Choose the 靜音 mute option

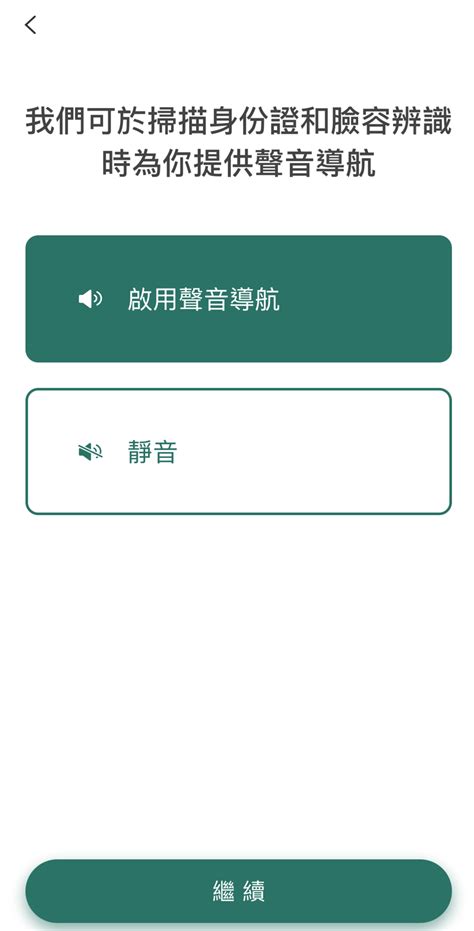coord(238,451)
